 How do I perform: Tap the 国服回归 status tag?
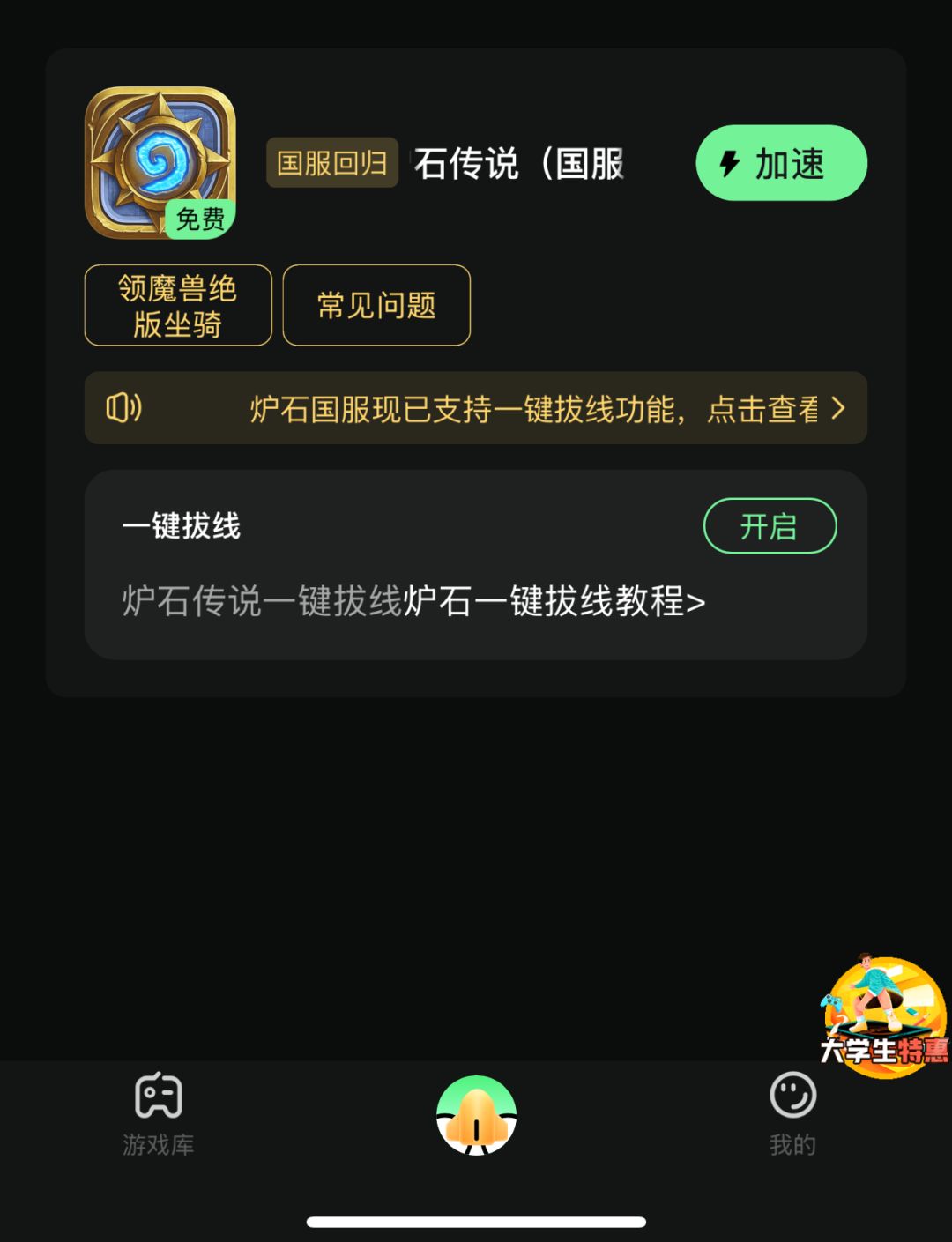pos(332,162)
